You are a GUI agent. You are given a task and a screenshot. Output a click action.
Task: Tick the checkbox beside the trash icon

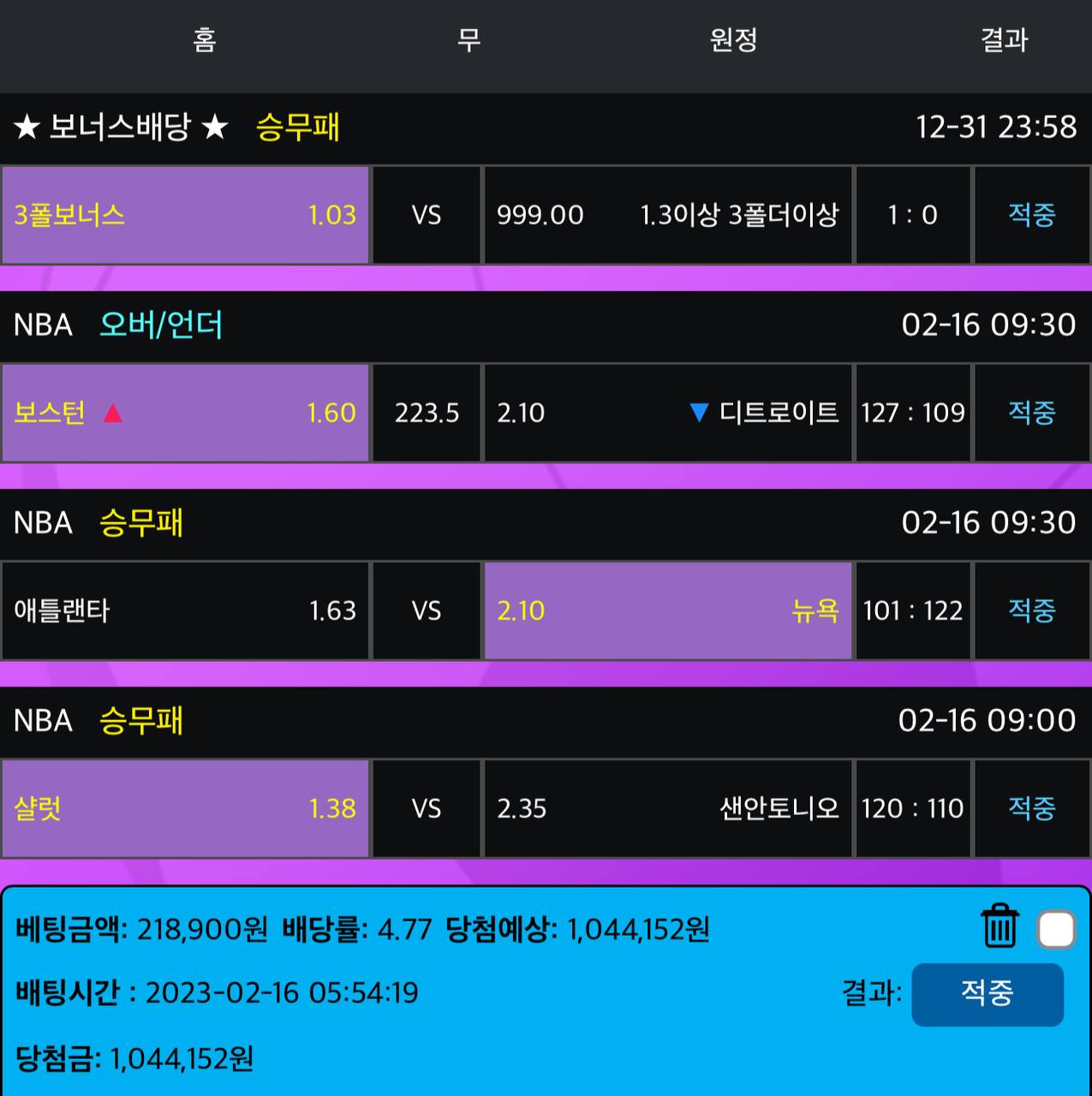click(1056, 929)
